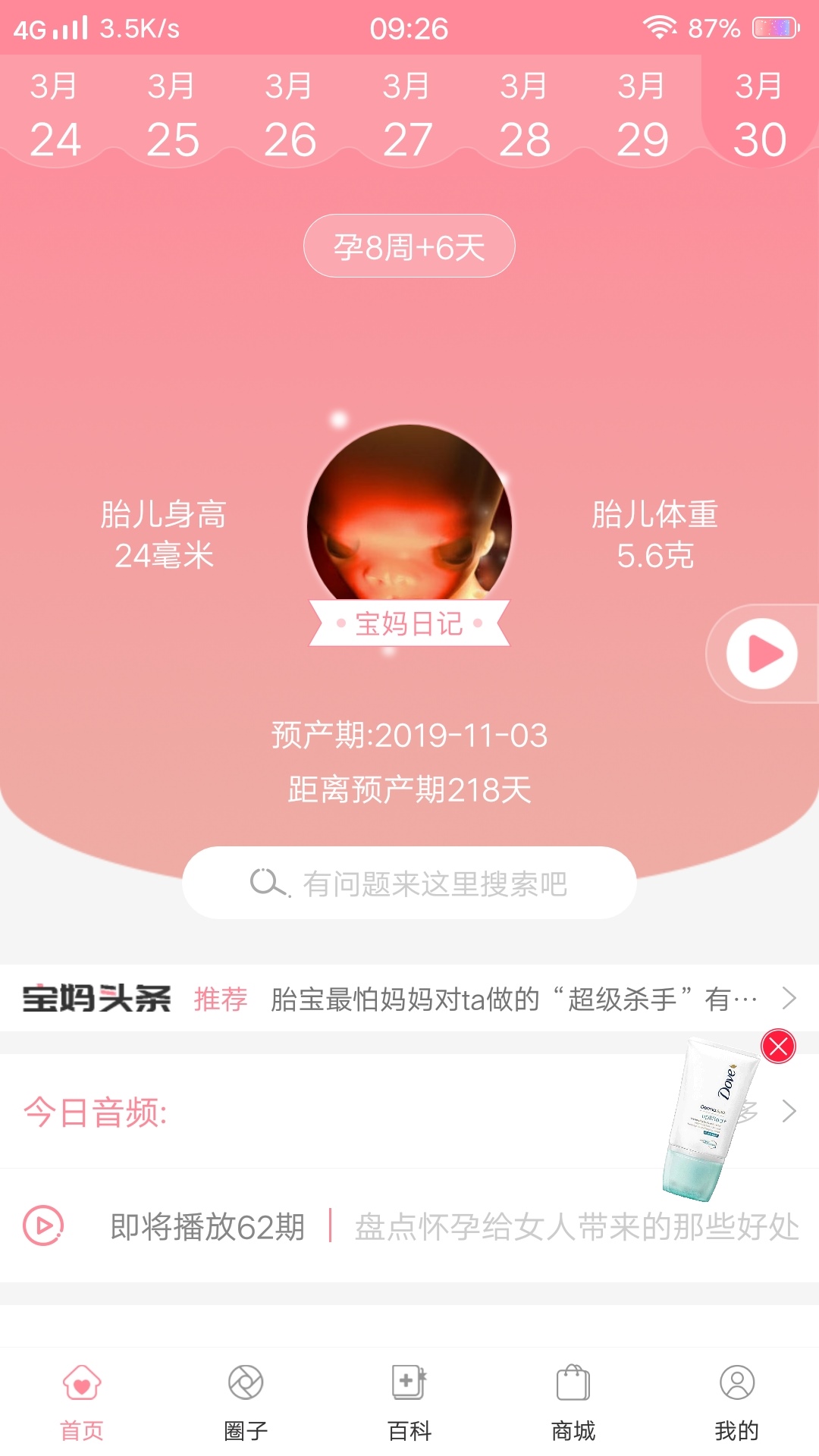The height and width of the screenshot is (1456, 819).
Task: Open the 宝妈头条 recommended article
Action: (x=516, y=999)
